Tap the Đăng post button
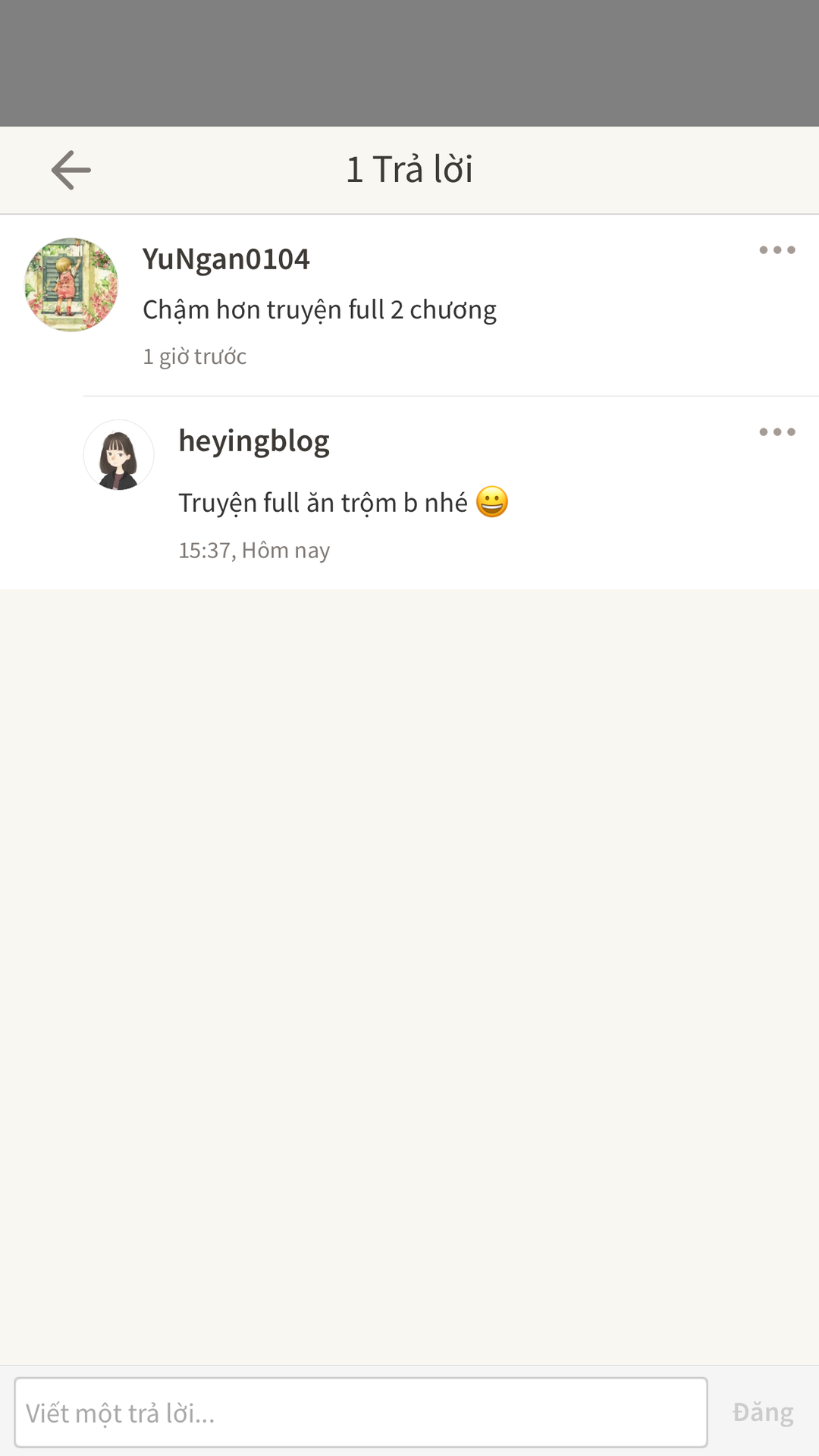The height and width of the screenshot is (1456, 819). point(763,1412)
